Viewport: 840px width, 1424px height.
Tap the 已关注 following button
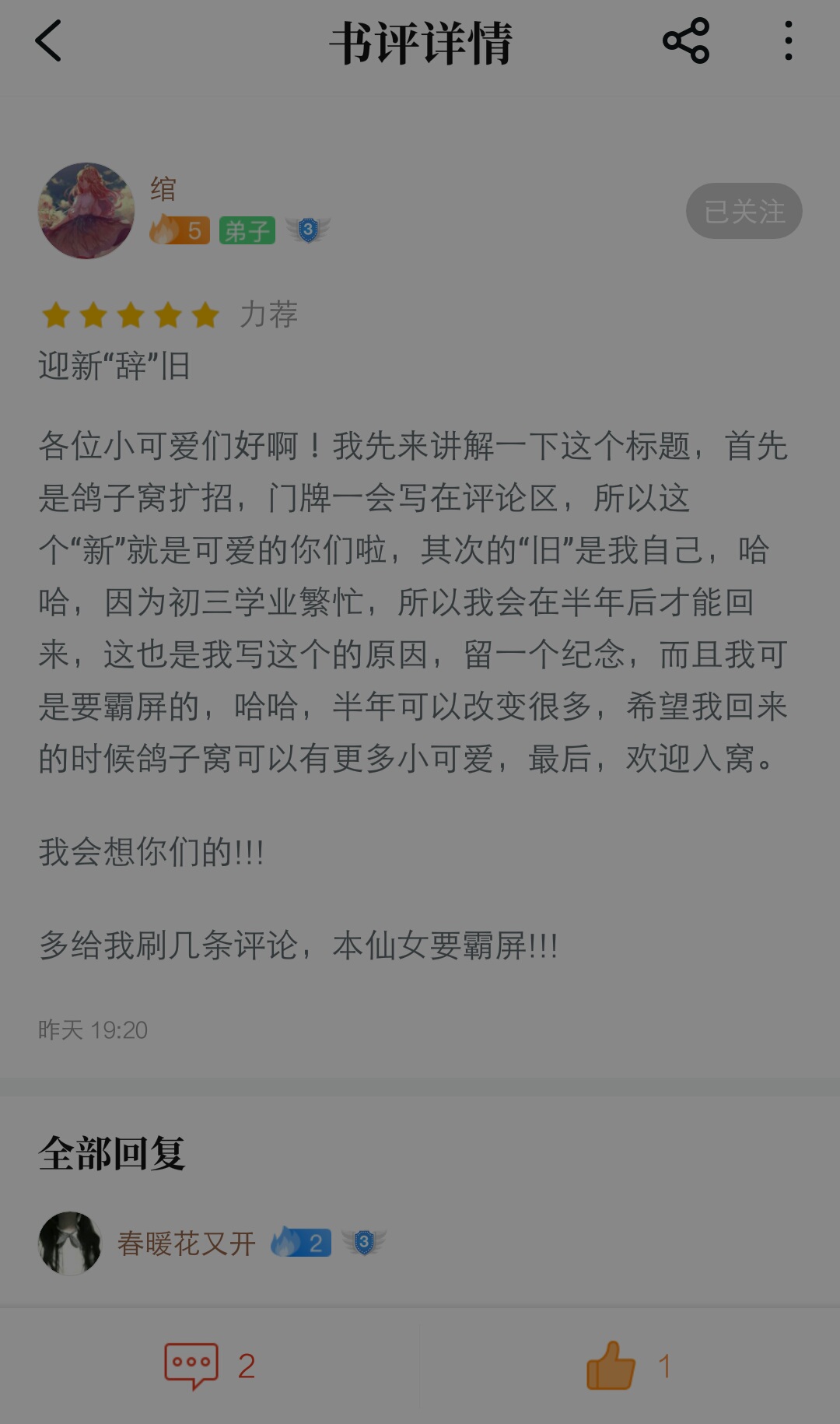click(744, 211)
